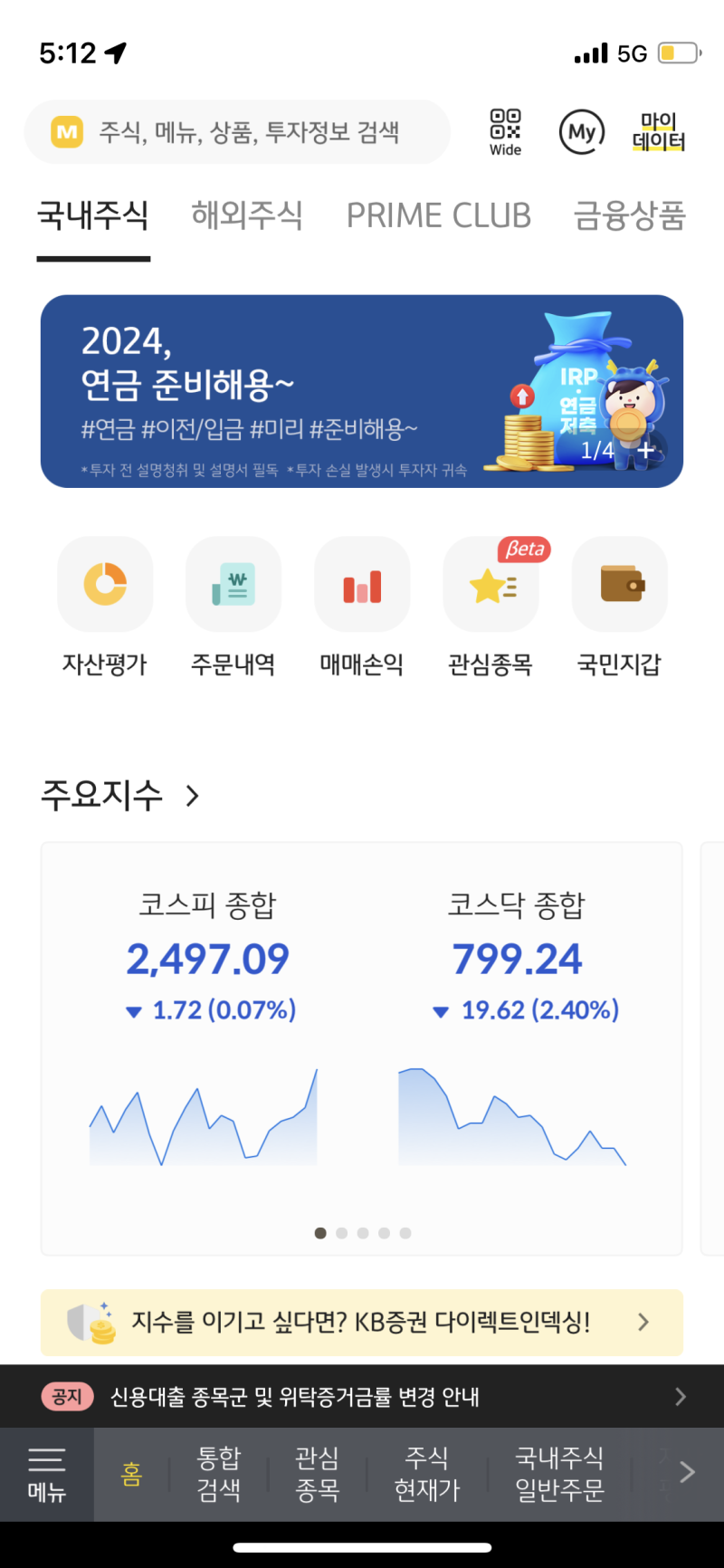
Task: Open the KB증권 다이렉트인덱싱 promotion link
Action: (362, 1323)
